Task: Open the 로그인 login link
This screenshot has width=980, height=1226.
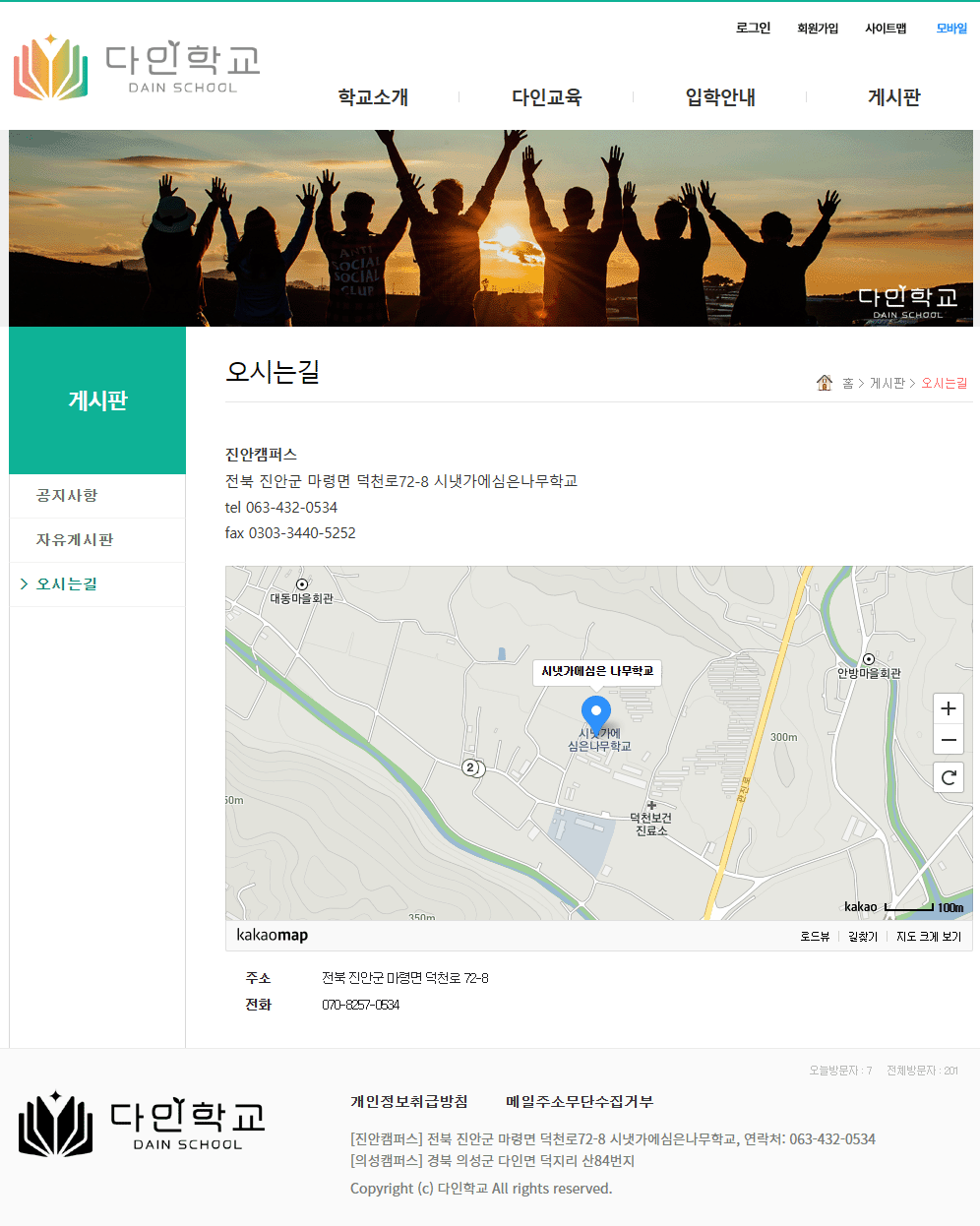Action: click(753, 29)
